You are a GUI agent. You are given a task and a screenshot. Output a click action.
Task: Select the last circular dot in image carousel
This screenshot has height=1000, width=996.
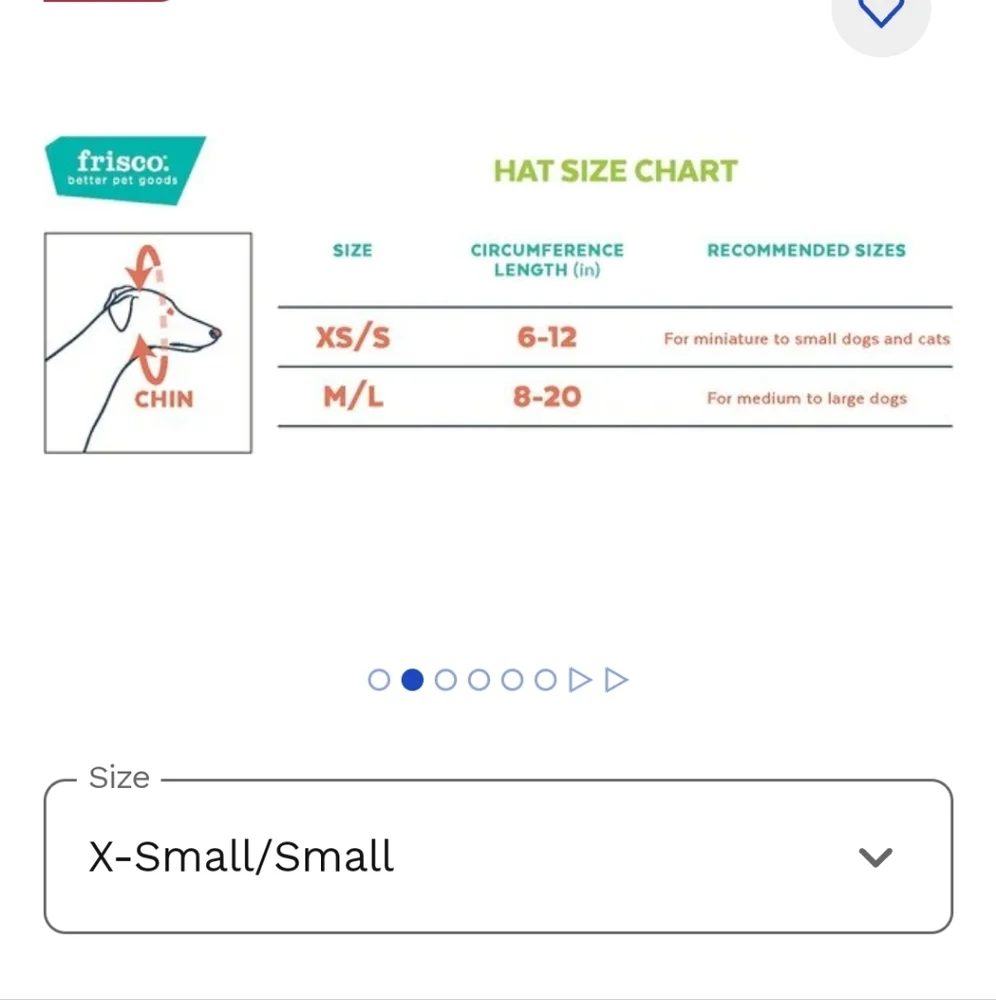pyautogui.click(x=545, y=680)
